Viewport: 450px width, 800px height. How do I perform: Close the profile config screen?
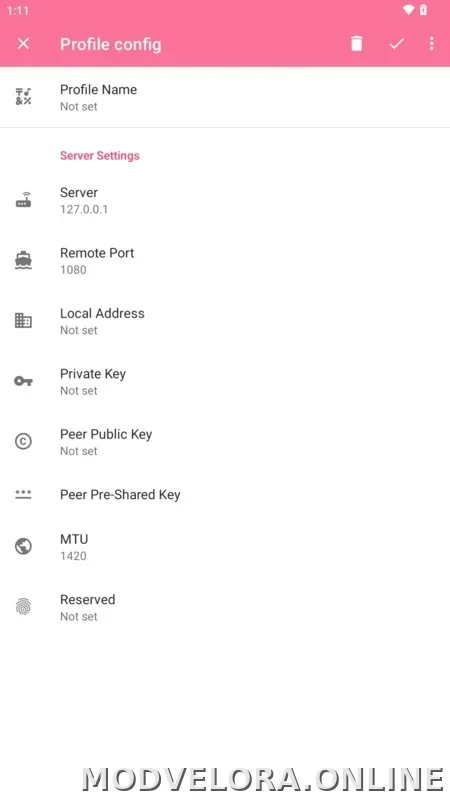pyautogui.click(x=23, y=44)
